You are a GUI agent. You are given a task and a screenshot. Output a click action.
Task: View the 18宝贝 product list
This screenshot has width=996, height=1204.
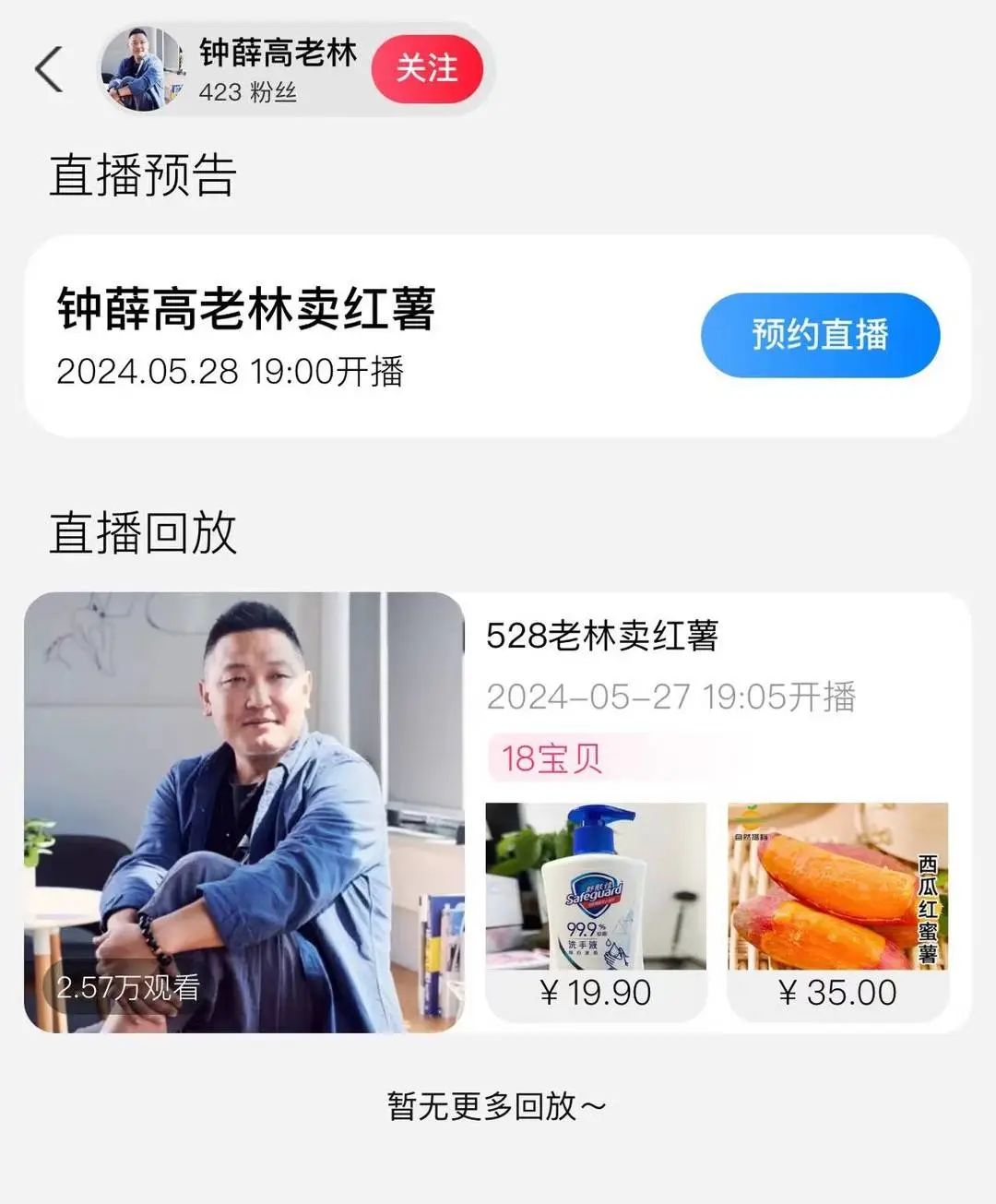point(551,758)
